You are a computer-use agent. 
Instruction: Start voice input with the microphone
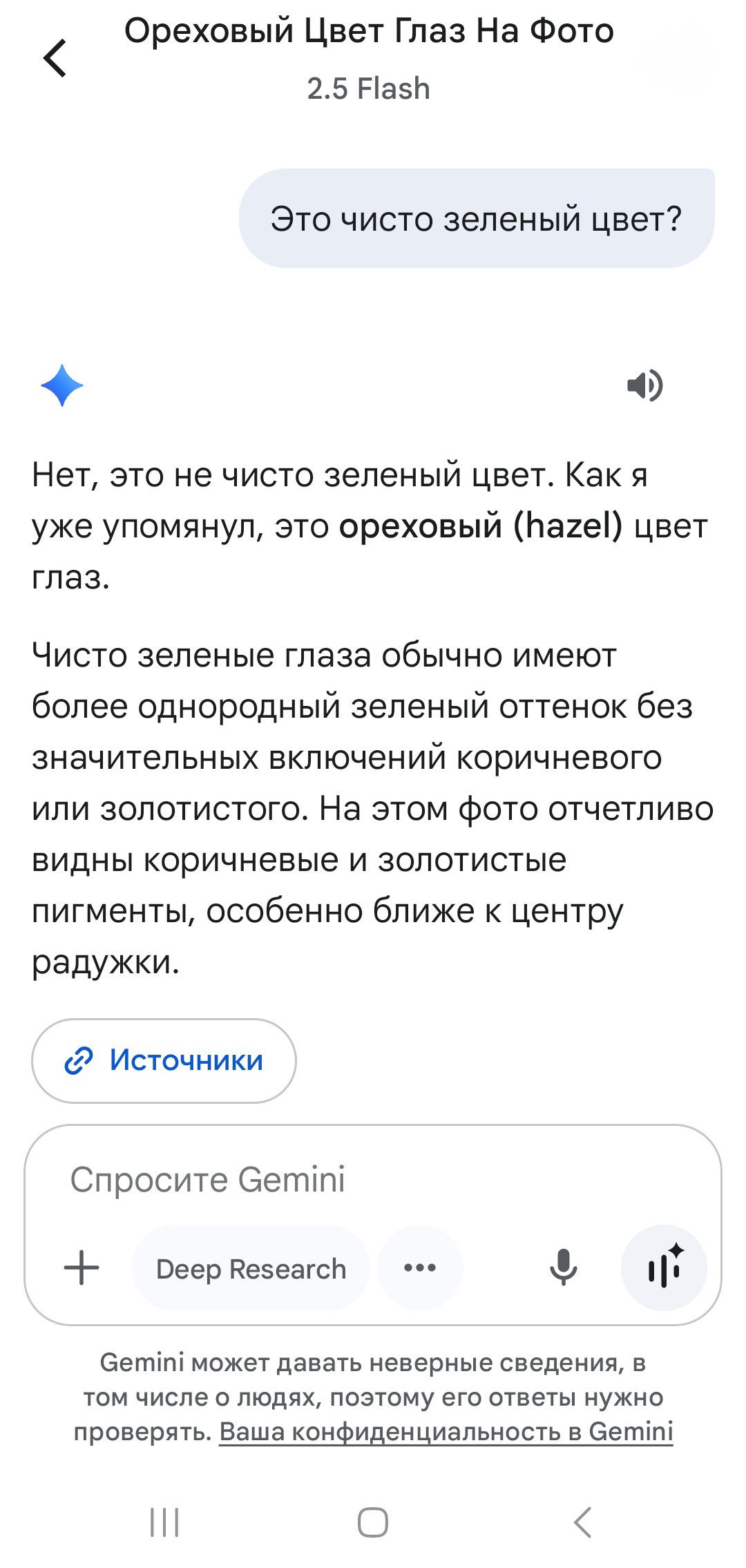563,1268
